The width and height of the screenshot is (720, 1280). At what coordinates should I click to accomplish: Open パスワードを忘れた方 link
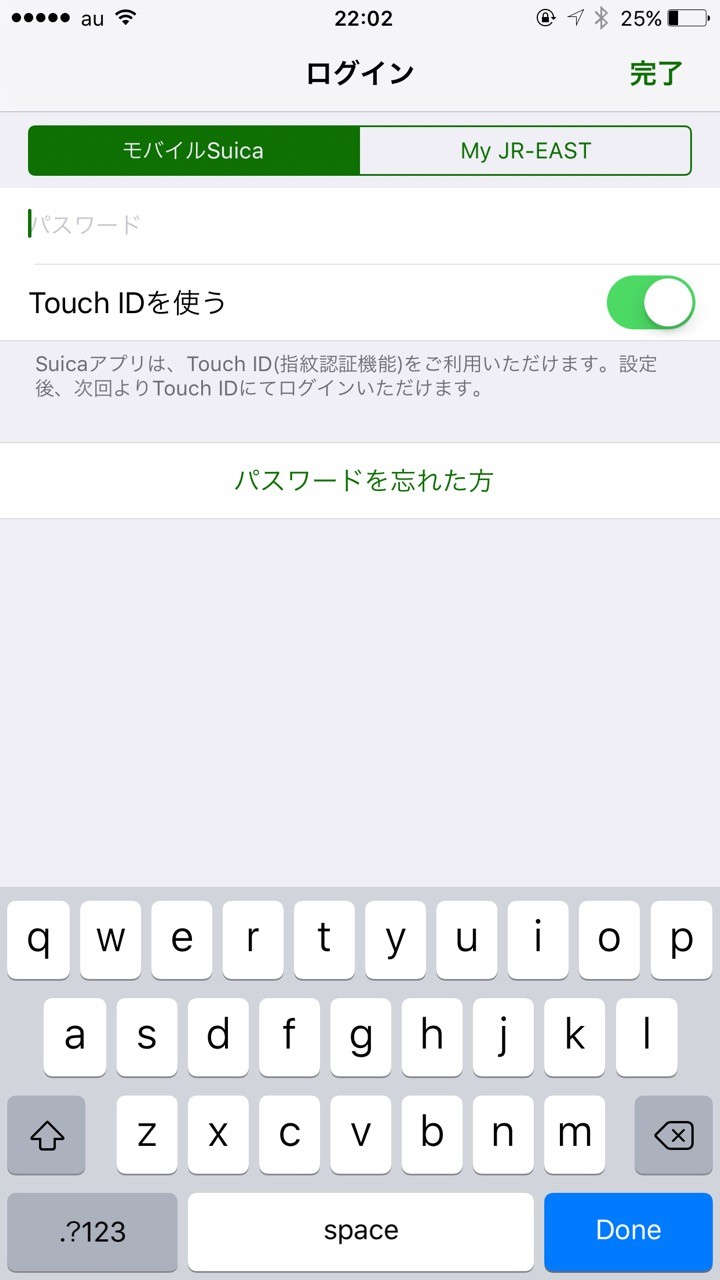coord(363,481)
